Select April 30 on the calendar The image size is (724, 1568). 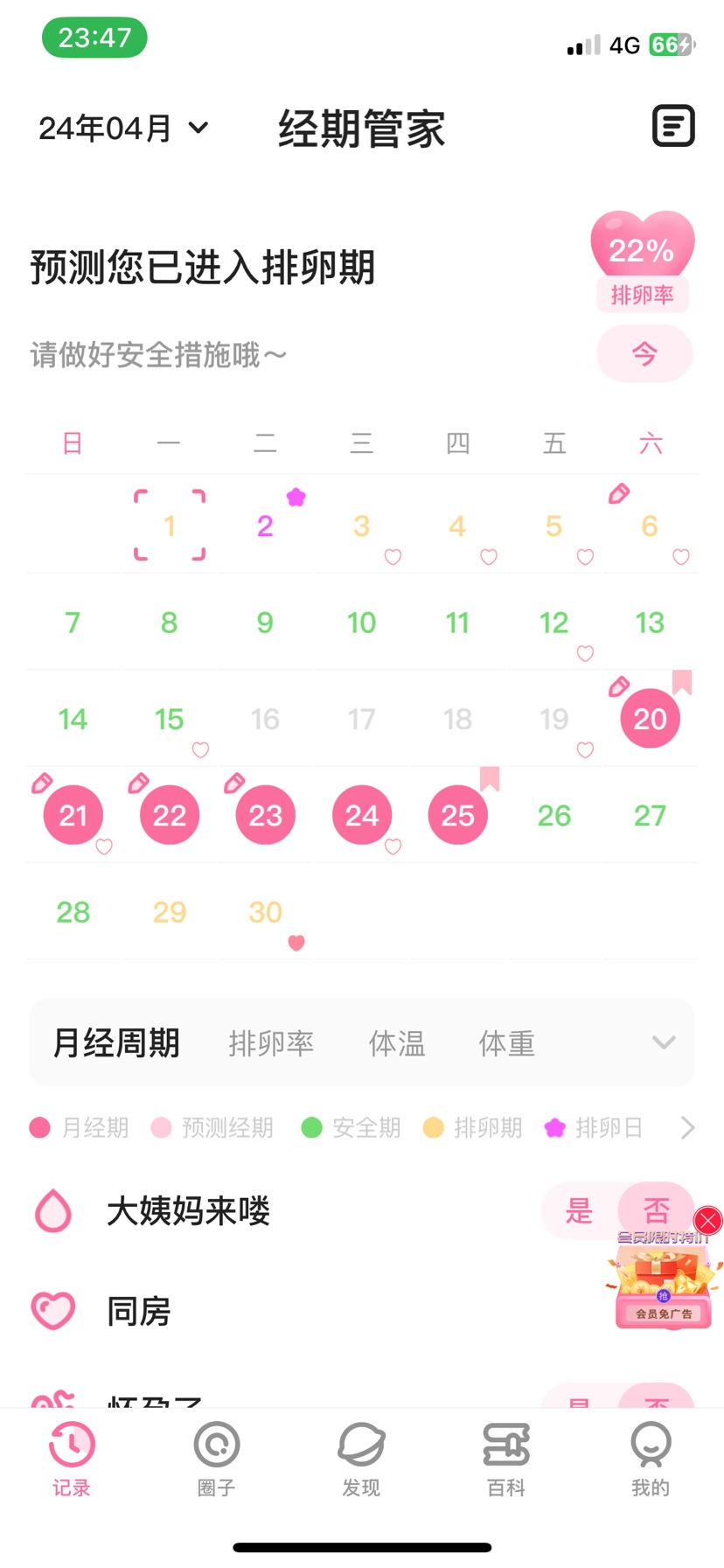pos(265,912)
